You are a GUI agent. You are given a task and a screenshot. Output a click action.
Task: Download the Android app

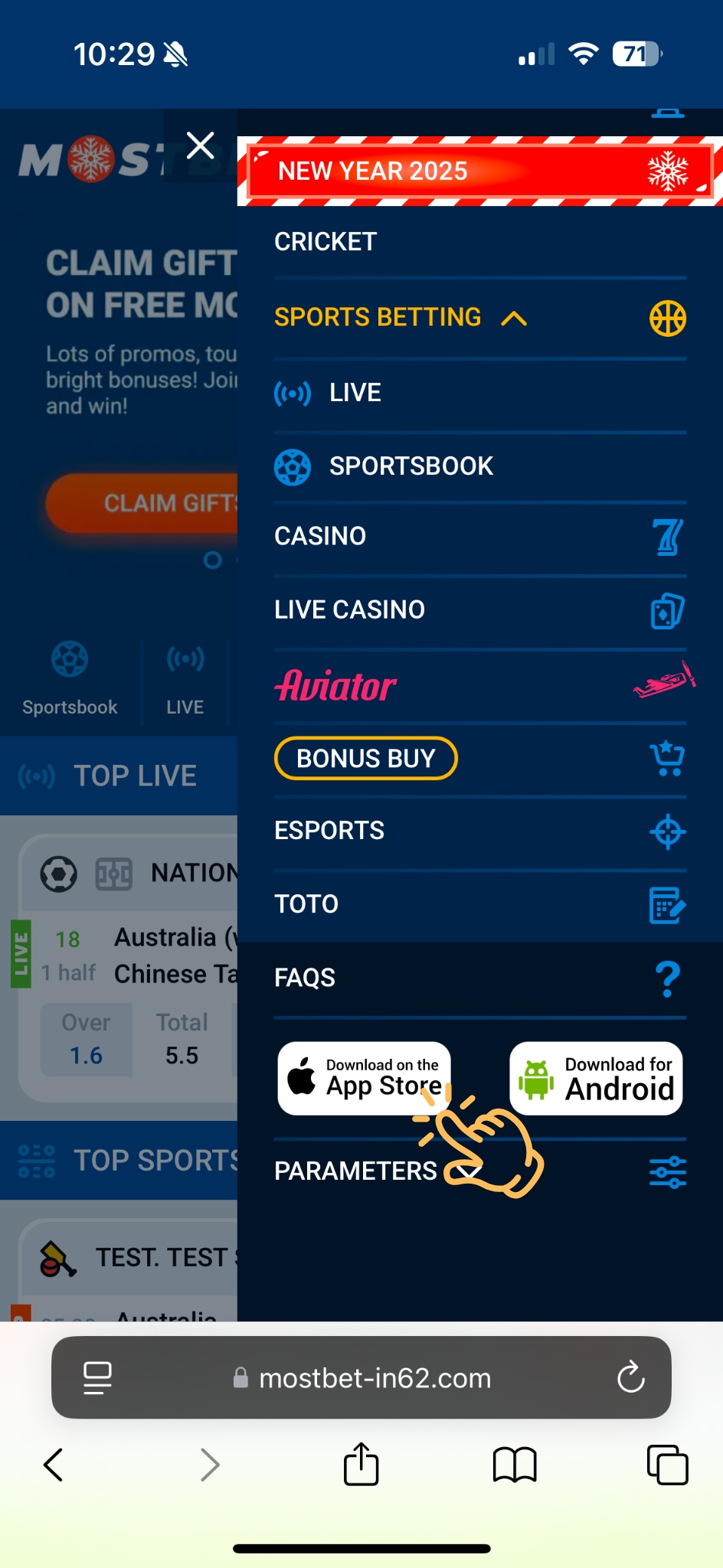click(x=596, y=1077)
